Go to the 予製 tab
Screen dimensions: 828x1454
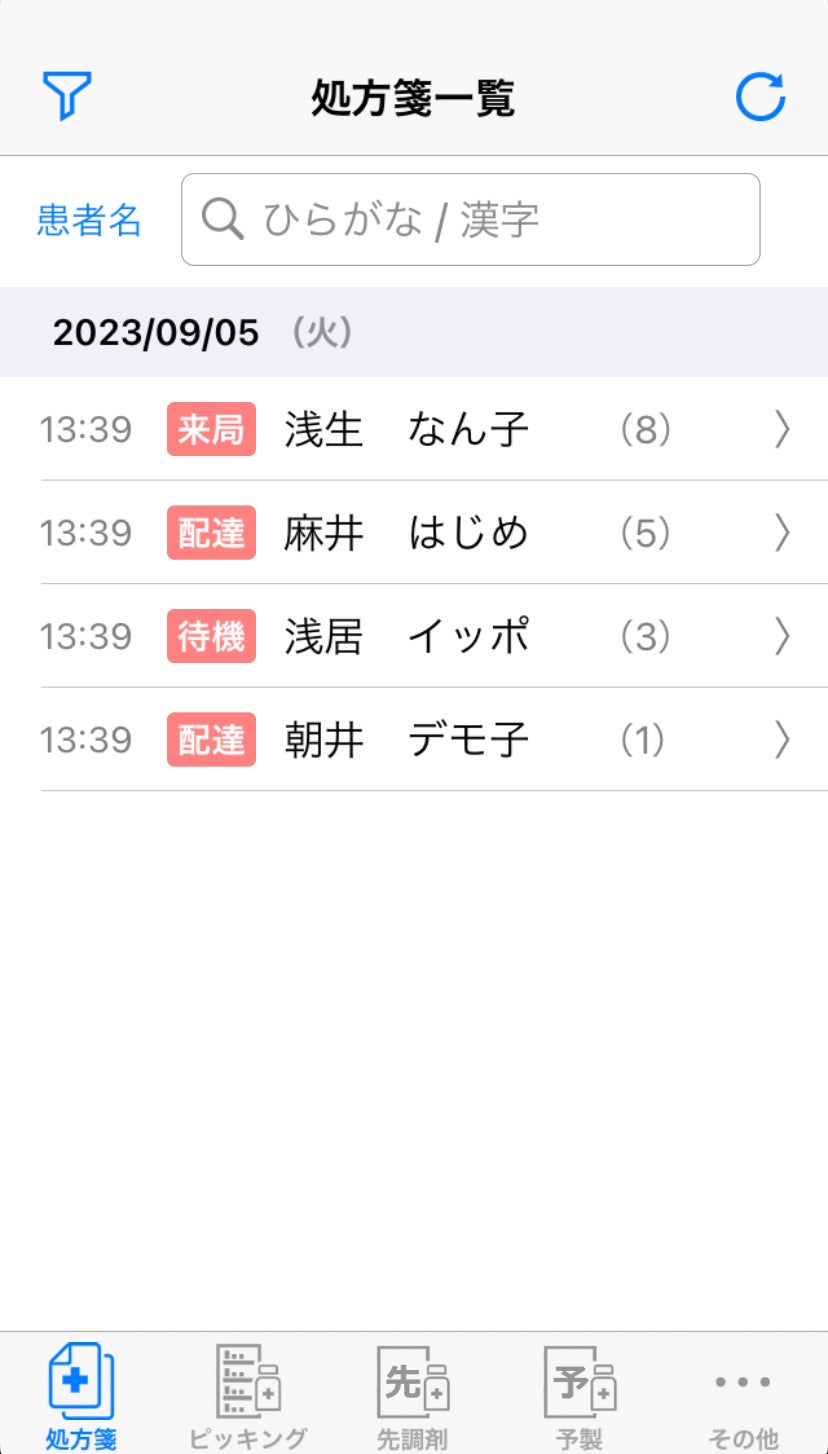pyautogui.click(x=579, y=1395)
